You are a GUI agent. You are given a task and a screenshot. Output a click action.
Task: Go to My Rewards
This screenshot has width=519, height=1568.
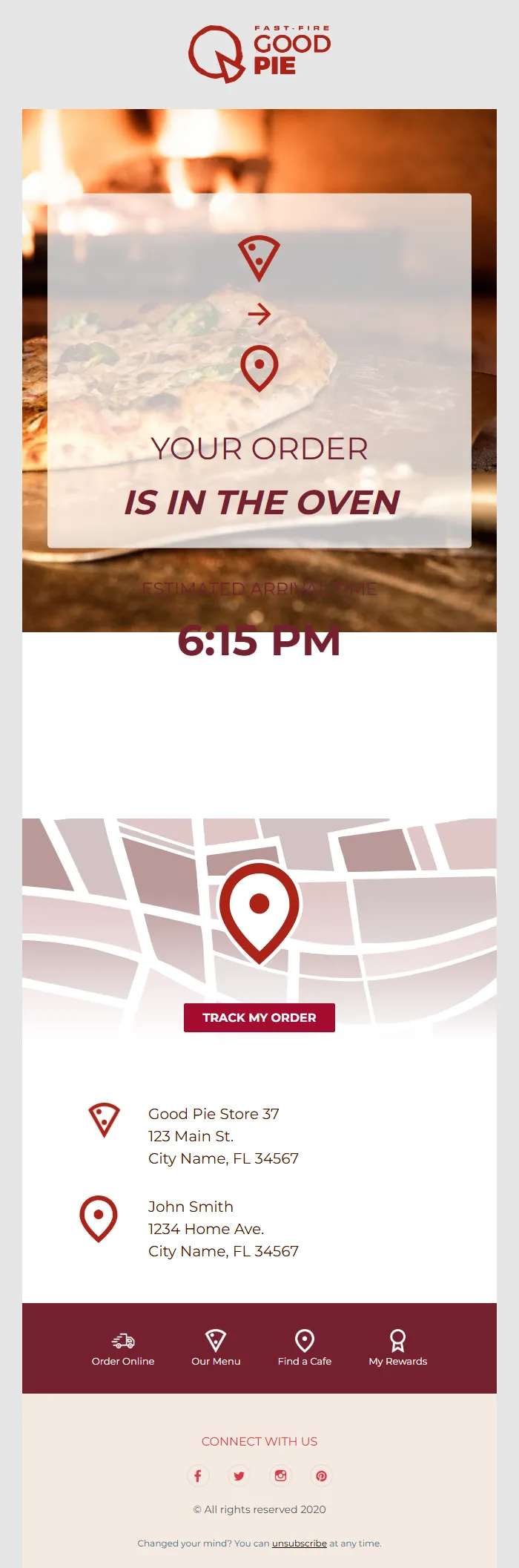398,1349
